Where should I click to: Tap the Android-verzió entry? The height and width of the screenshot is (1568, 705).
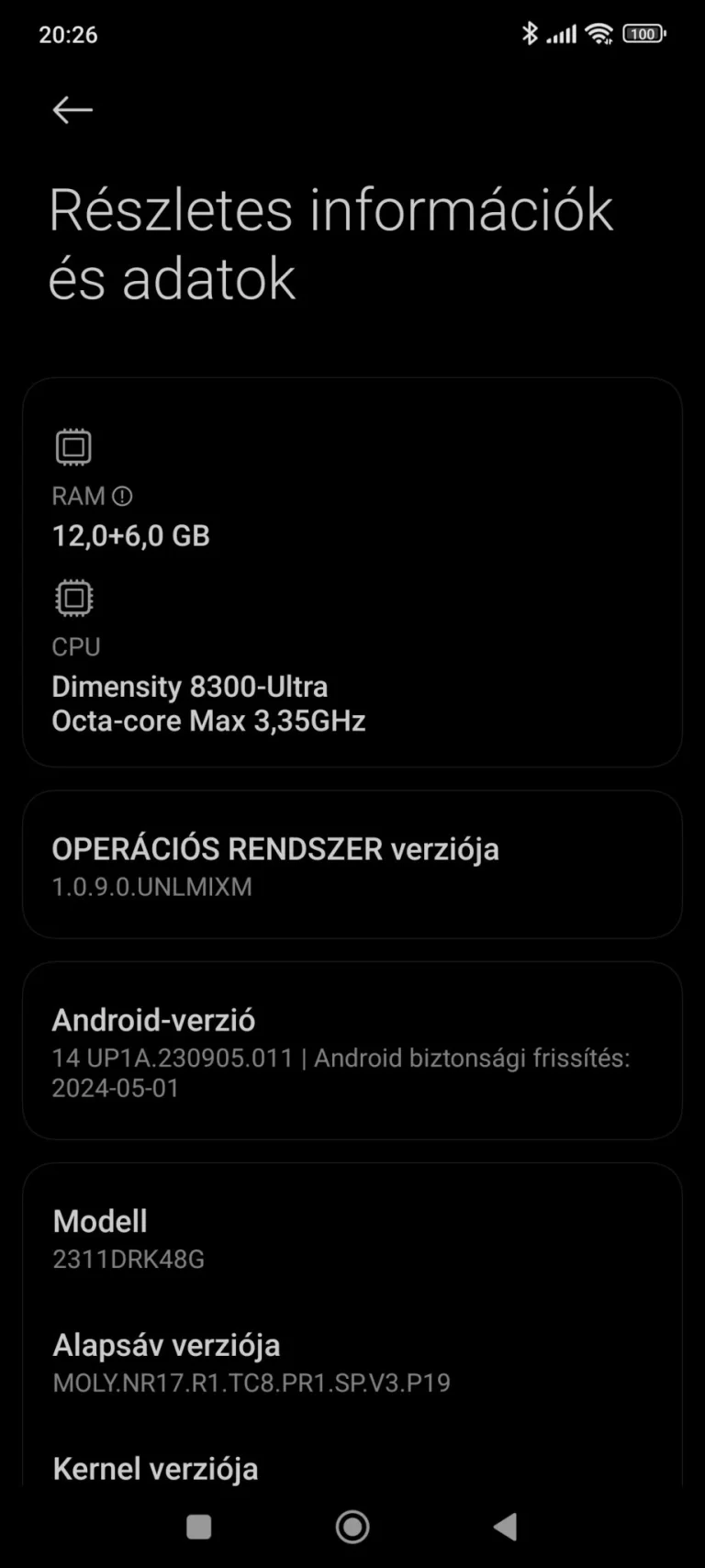pyautogui.click(x=352, y=1051)
